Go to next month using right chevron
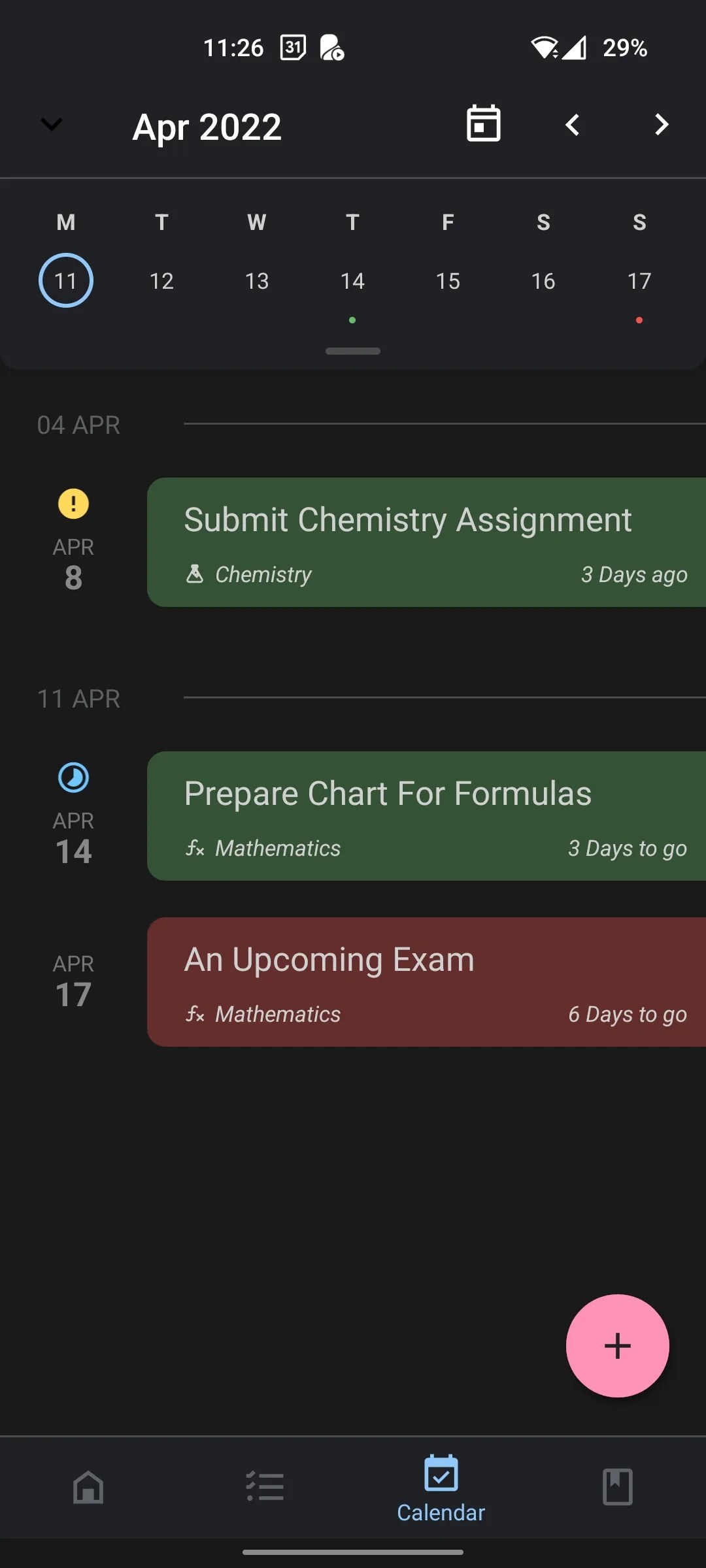The height and width of the screenshot is (1568, 706). pos(660,125)
